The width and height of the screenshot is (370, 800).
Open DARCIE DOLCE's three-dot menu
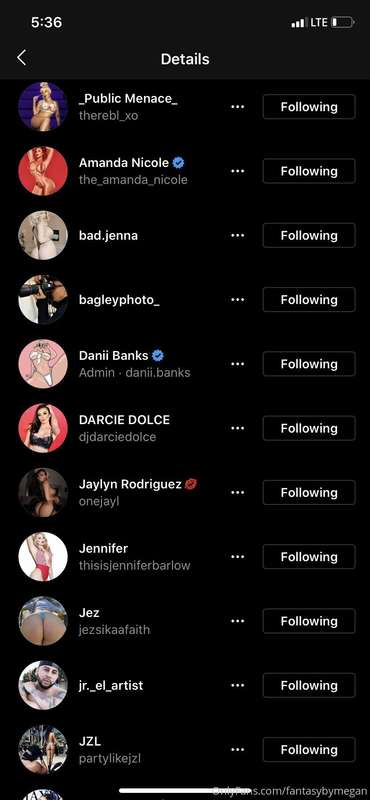237,428
